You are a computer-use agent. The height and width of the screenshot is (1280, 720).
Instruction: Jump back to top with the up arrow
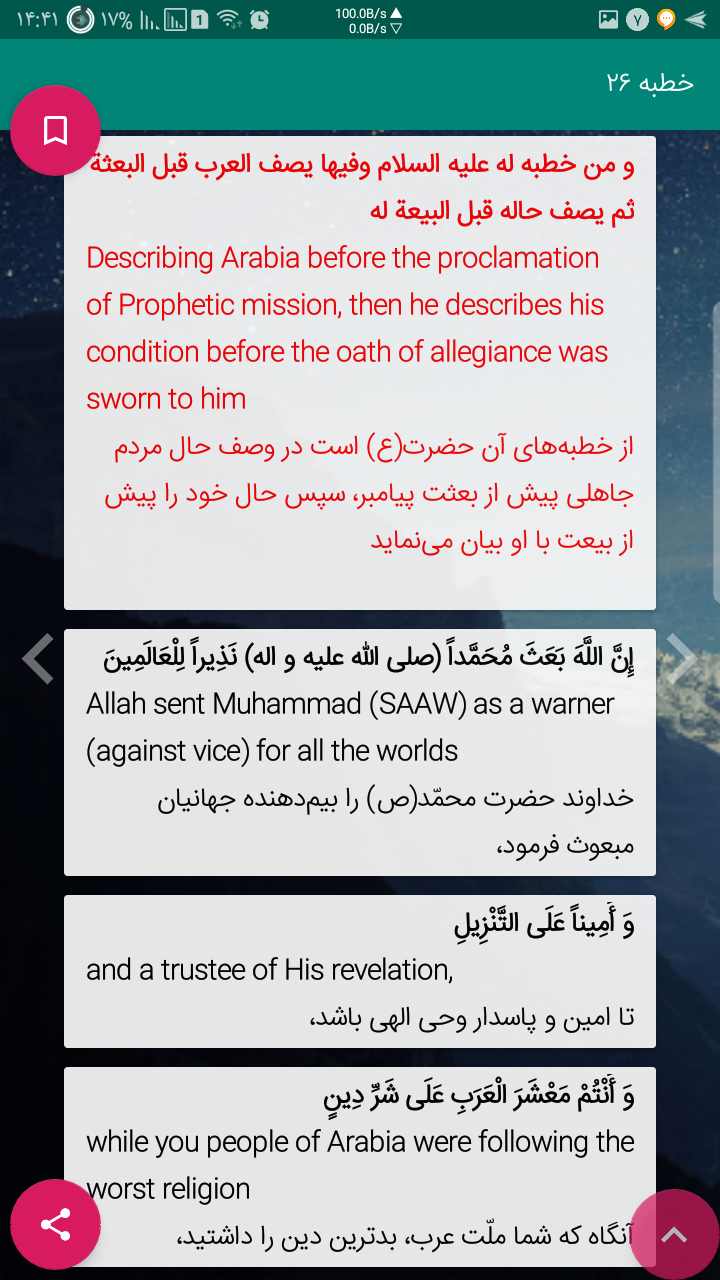point(675,1234)
